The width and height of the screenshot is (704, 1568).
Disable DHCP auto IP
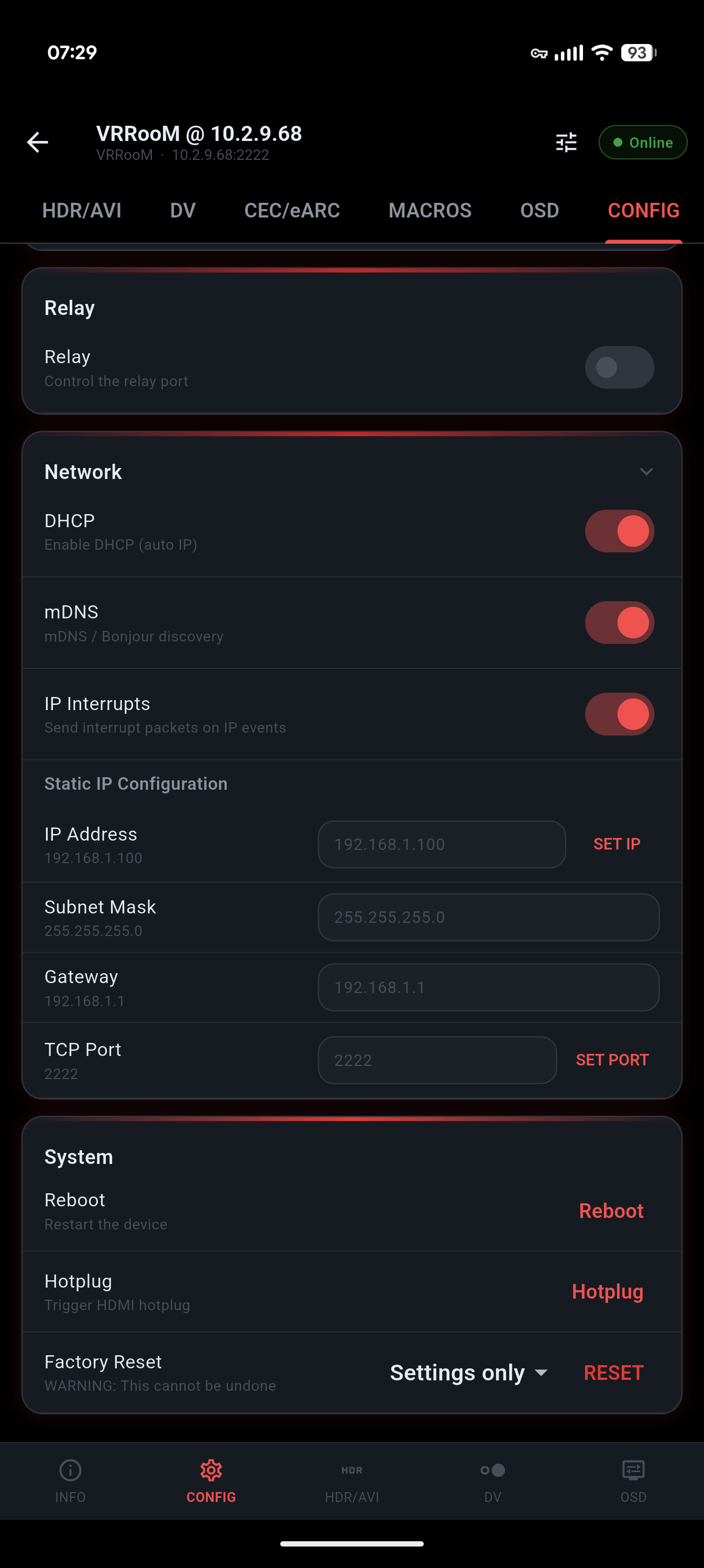point(620,531)
